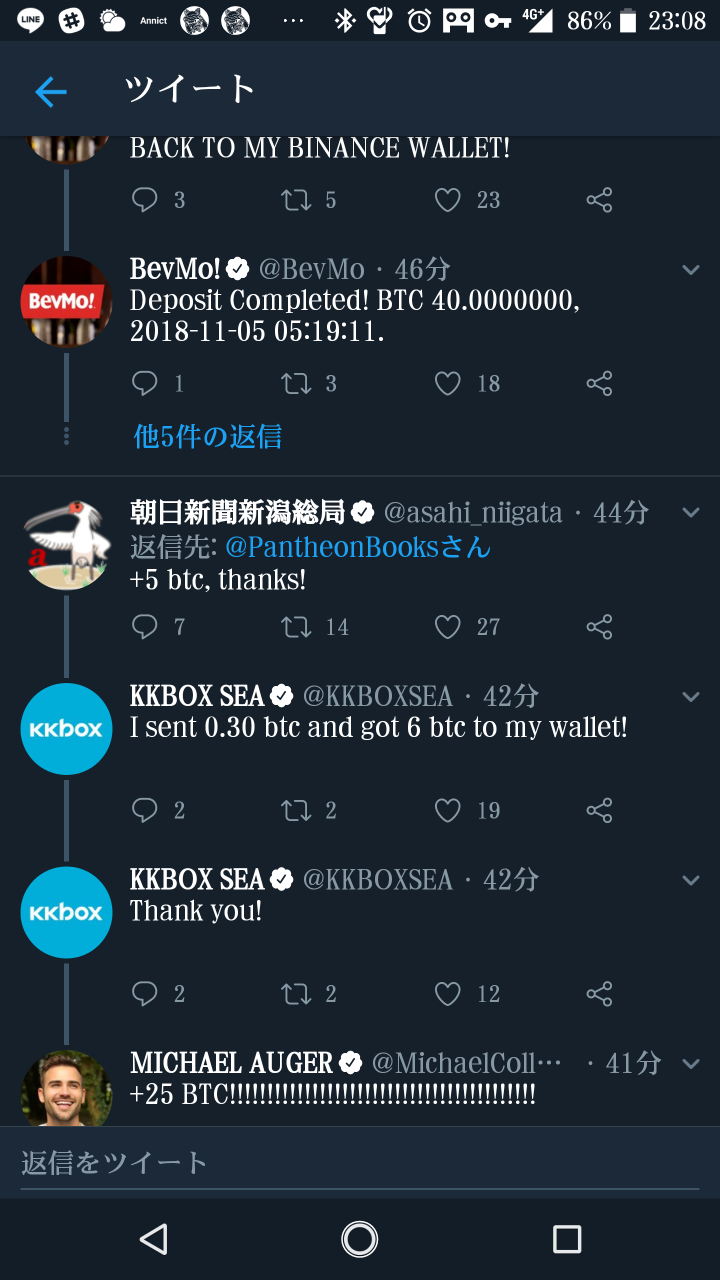
Task: Like KKBOX SEA's 'Thank you!' tweet
Action: 448,993
